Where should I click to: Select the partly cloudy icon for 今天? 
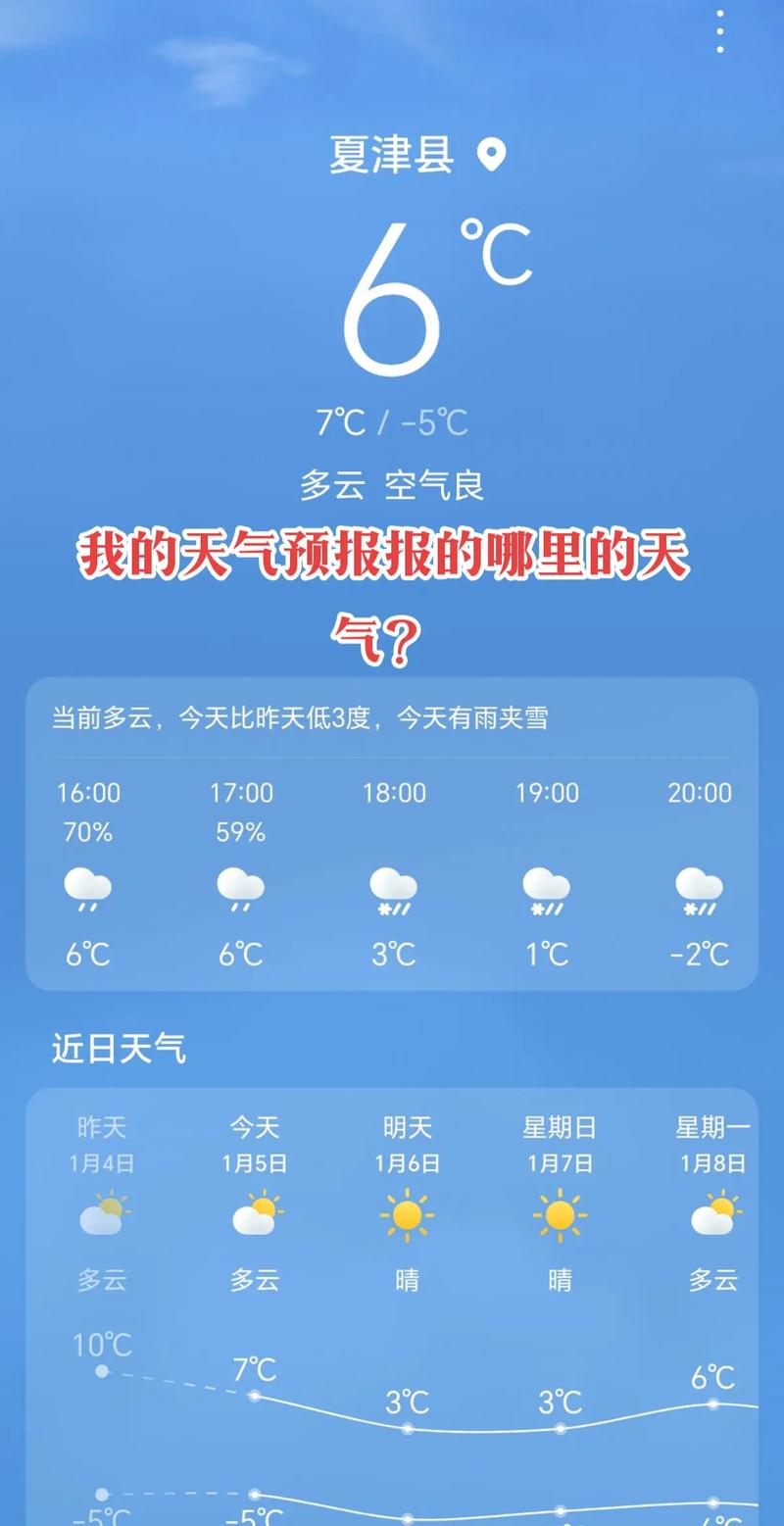point(254,1215)
